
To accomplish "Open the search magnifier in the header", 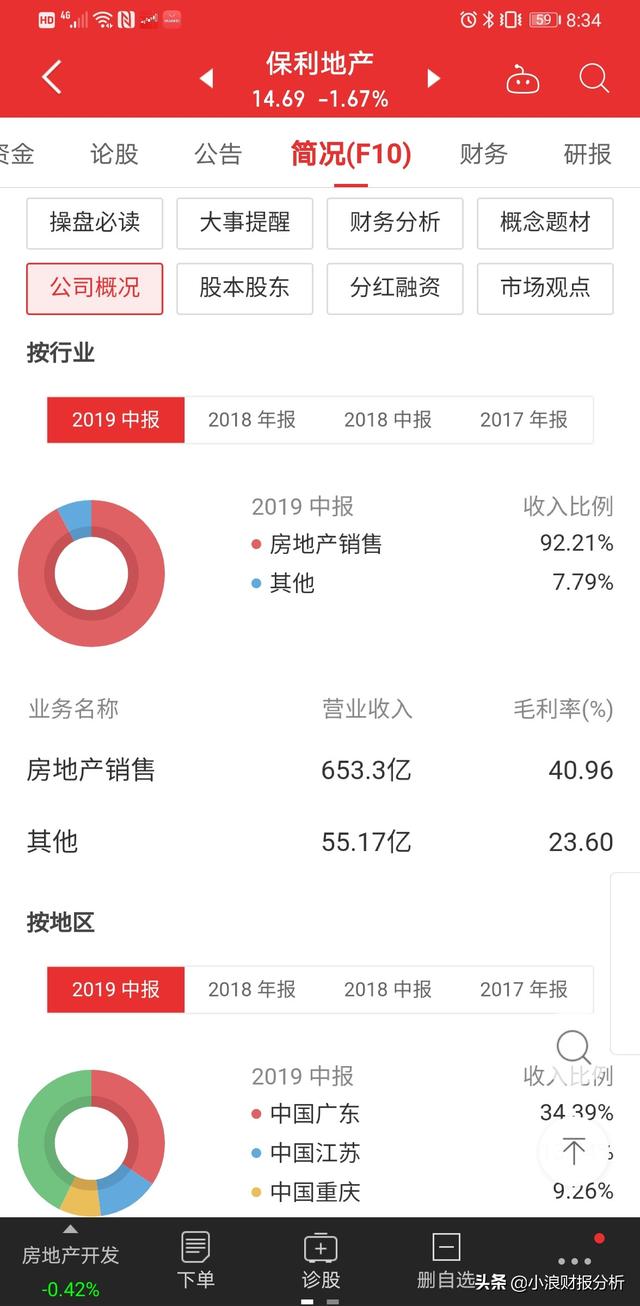I will (594, 78).
